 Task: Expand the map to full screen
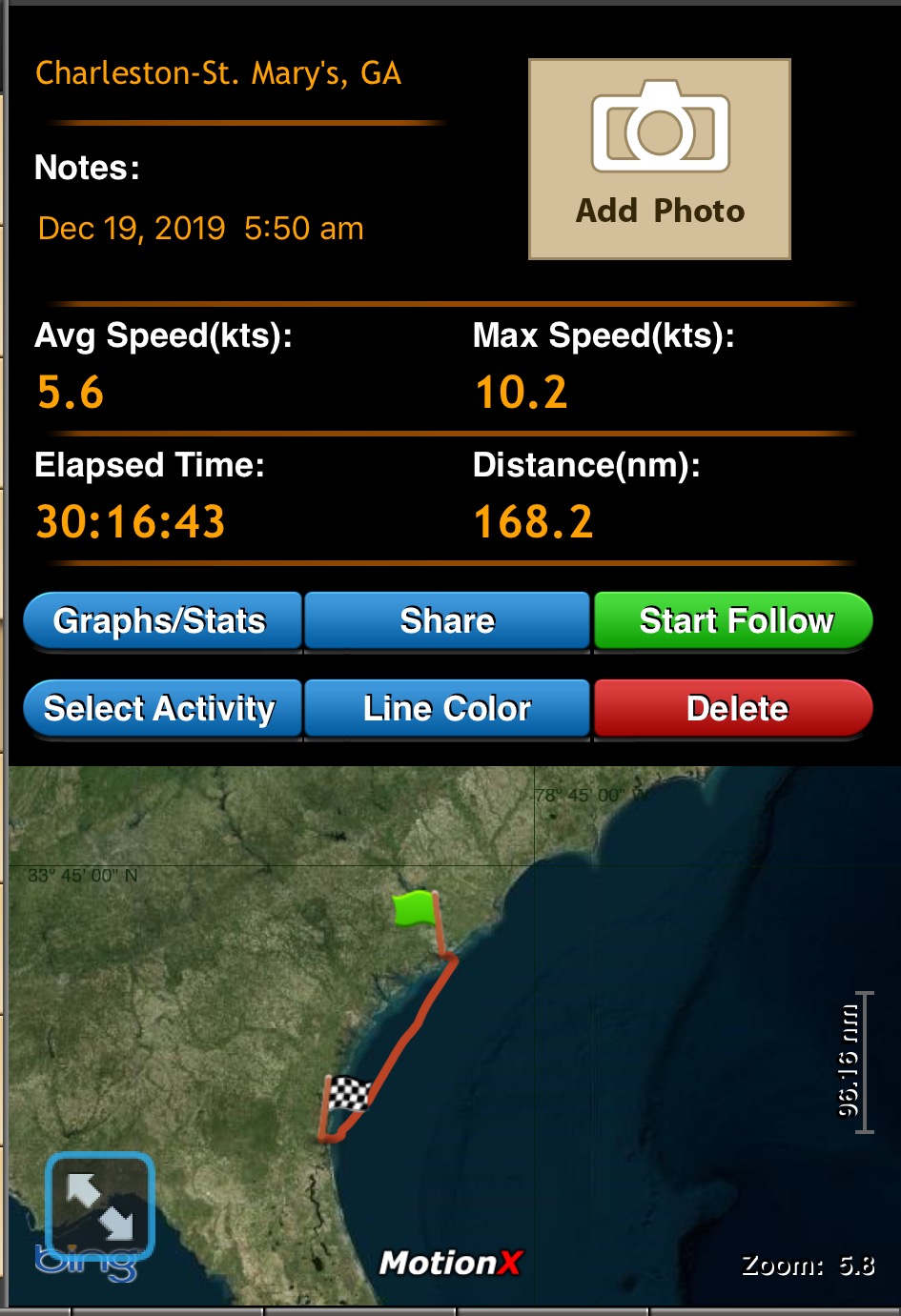click(99, 1205)
